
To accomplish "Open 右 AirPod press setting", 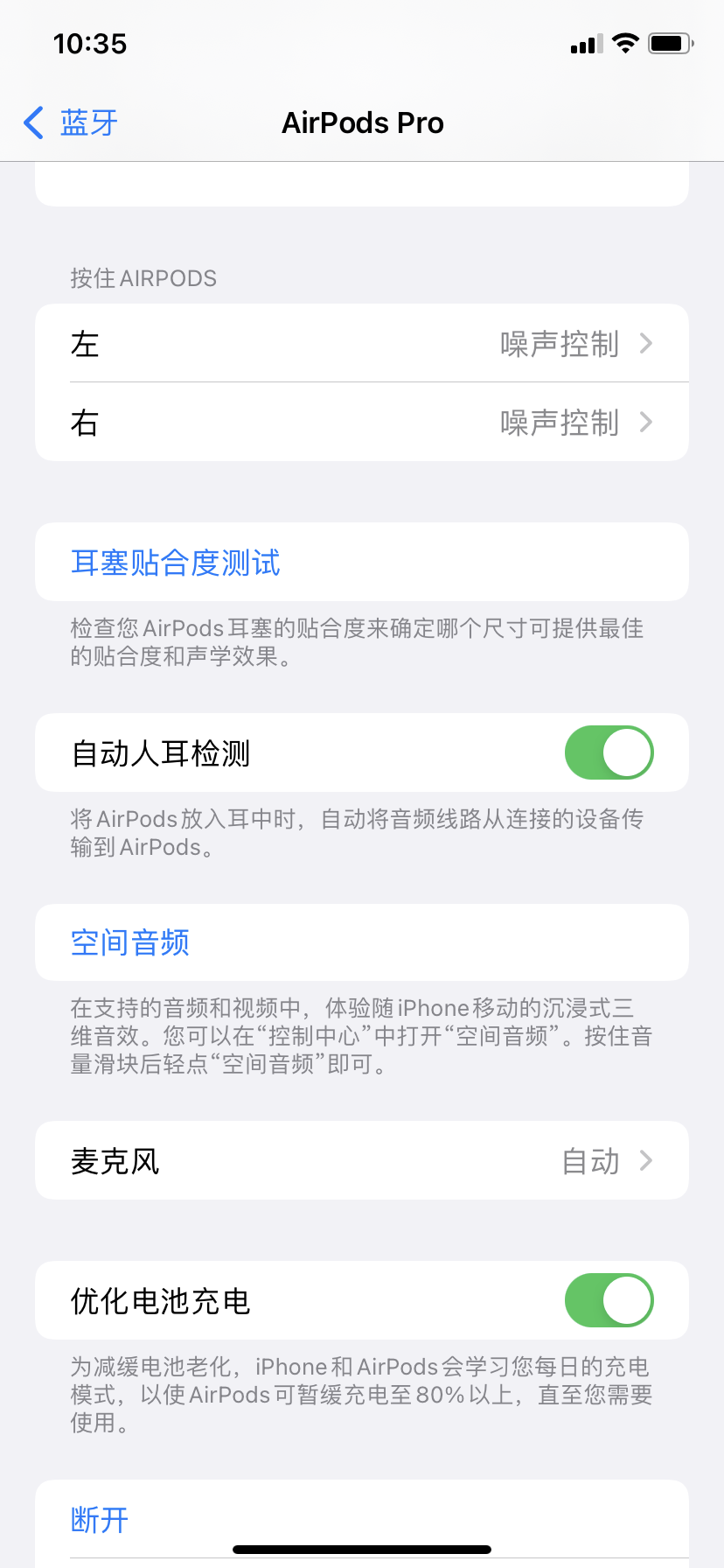I will [x=362, y=423].
